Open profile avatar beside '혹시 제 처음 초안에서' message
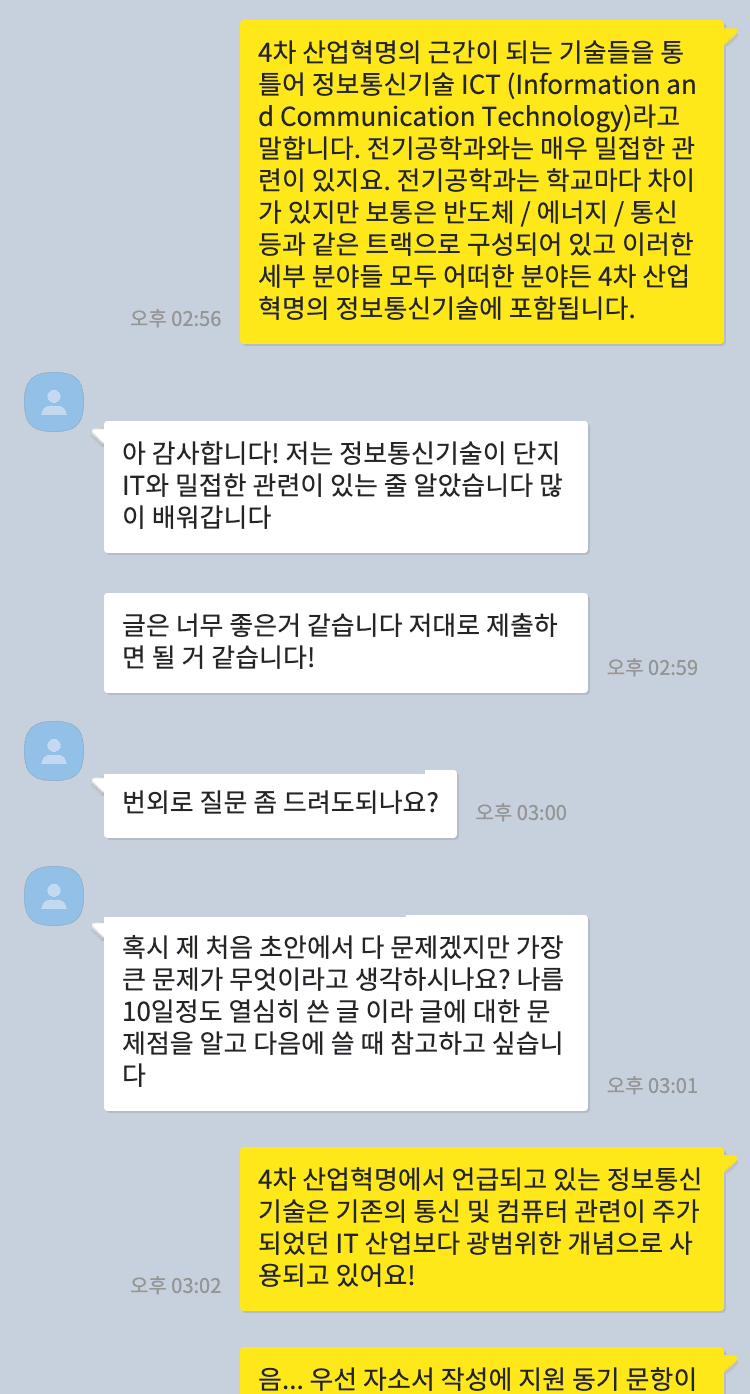The height and width of the screenshot is (1394, 750). pos(54,896)
